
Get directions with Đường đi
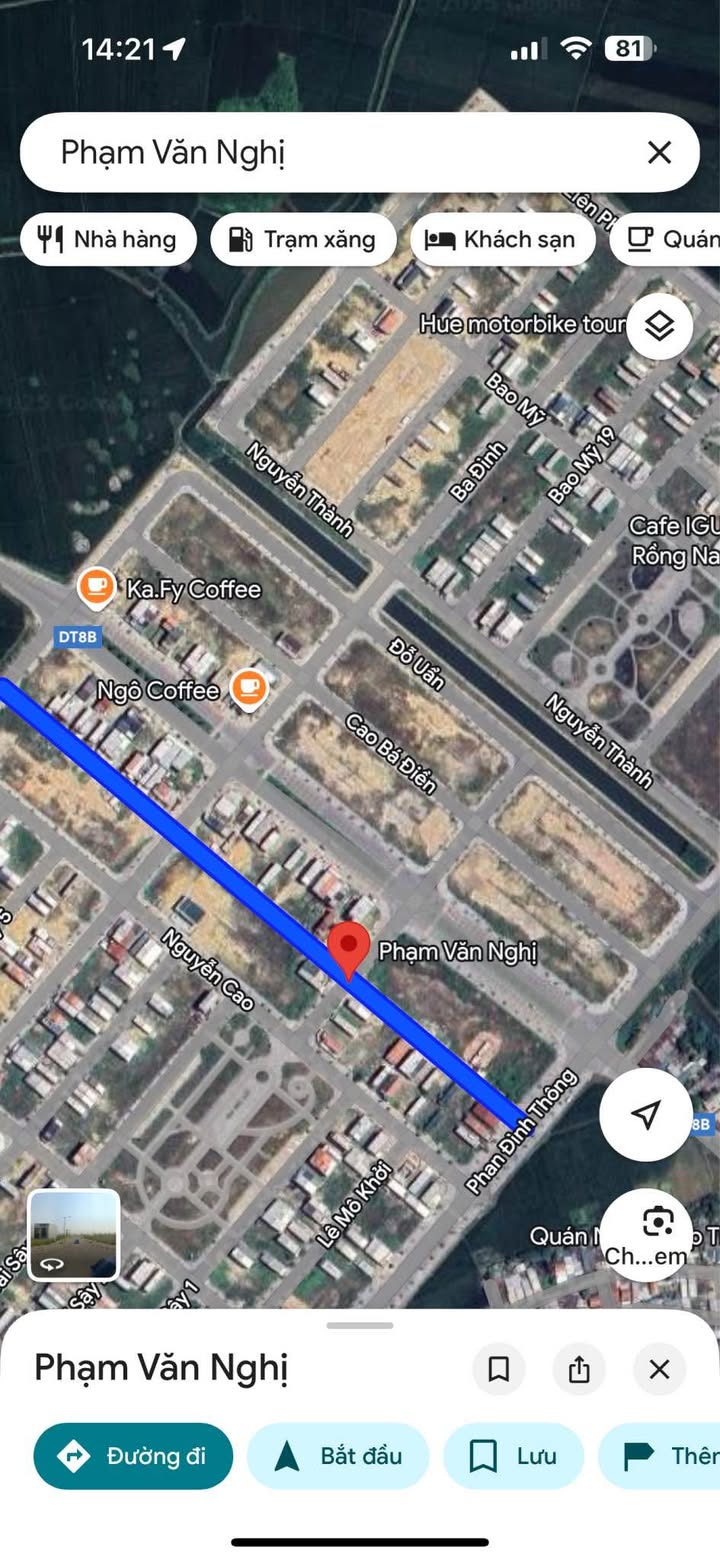coord(133,1456)
